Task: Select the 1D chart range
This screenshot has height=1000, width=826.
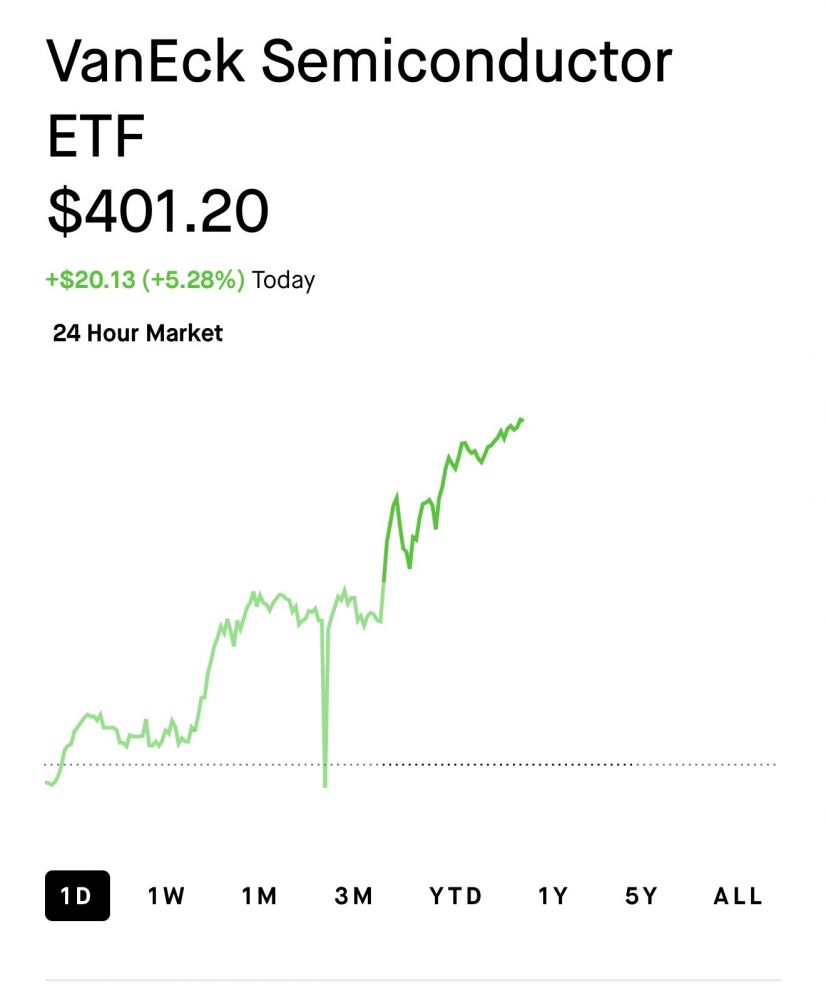Action: coord(77,896)
